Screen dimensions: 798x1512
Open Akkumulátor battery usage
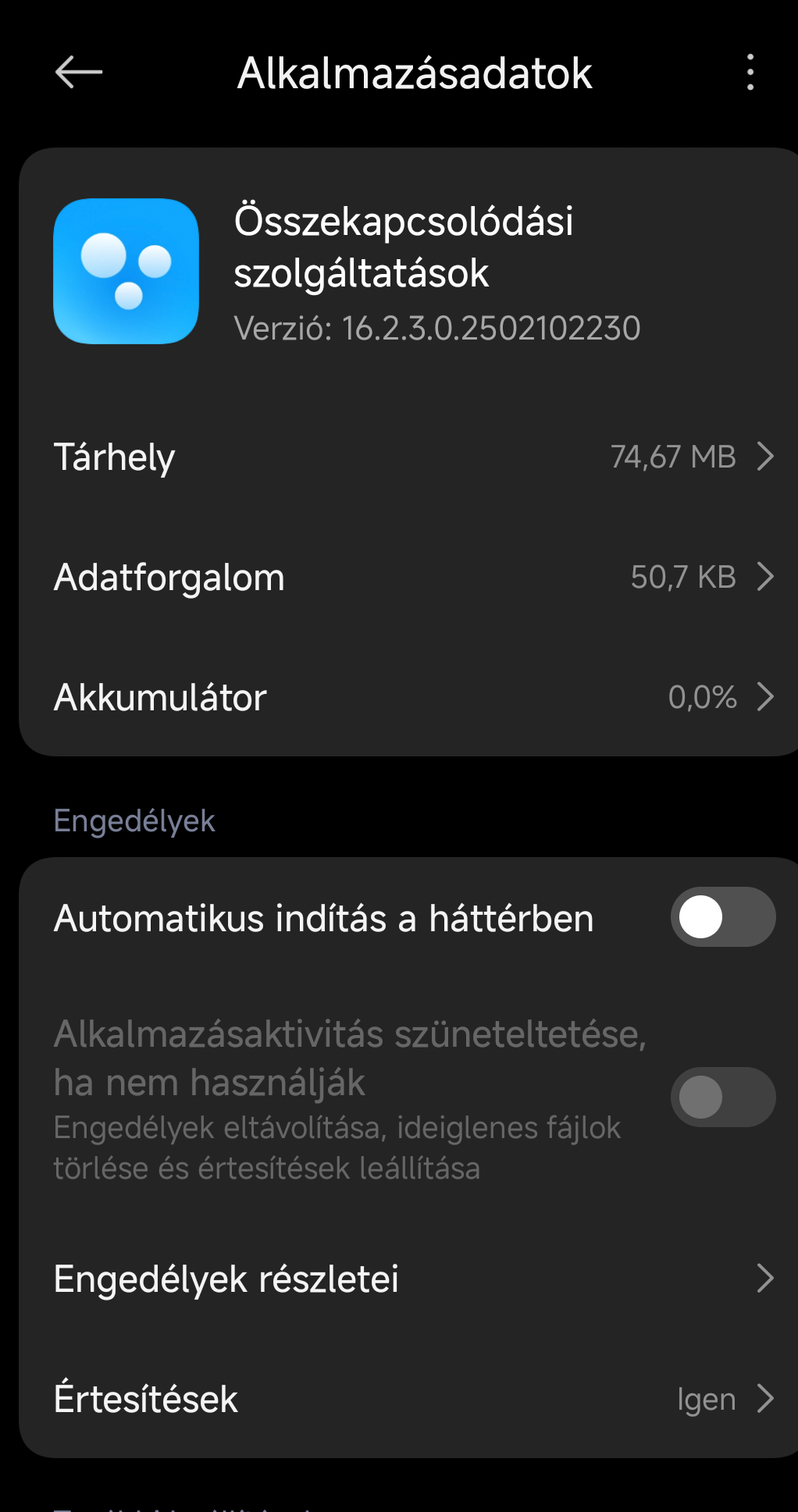(414, 697)
